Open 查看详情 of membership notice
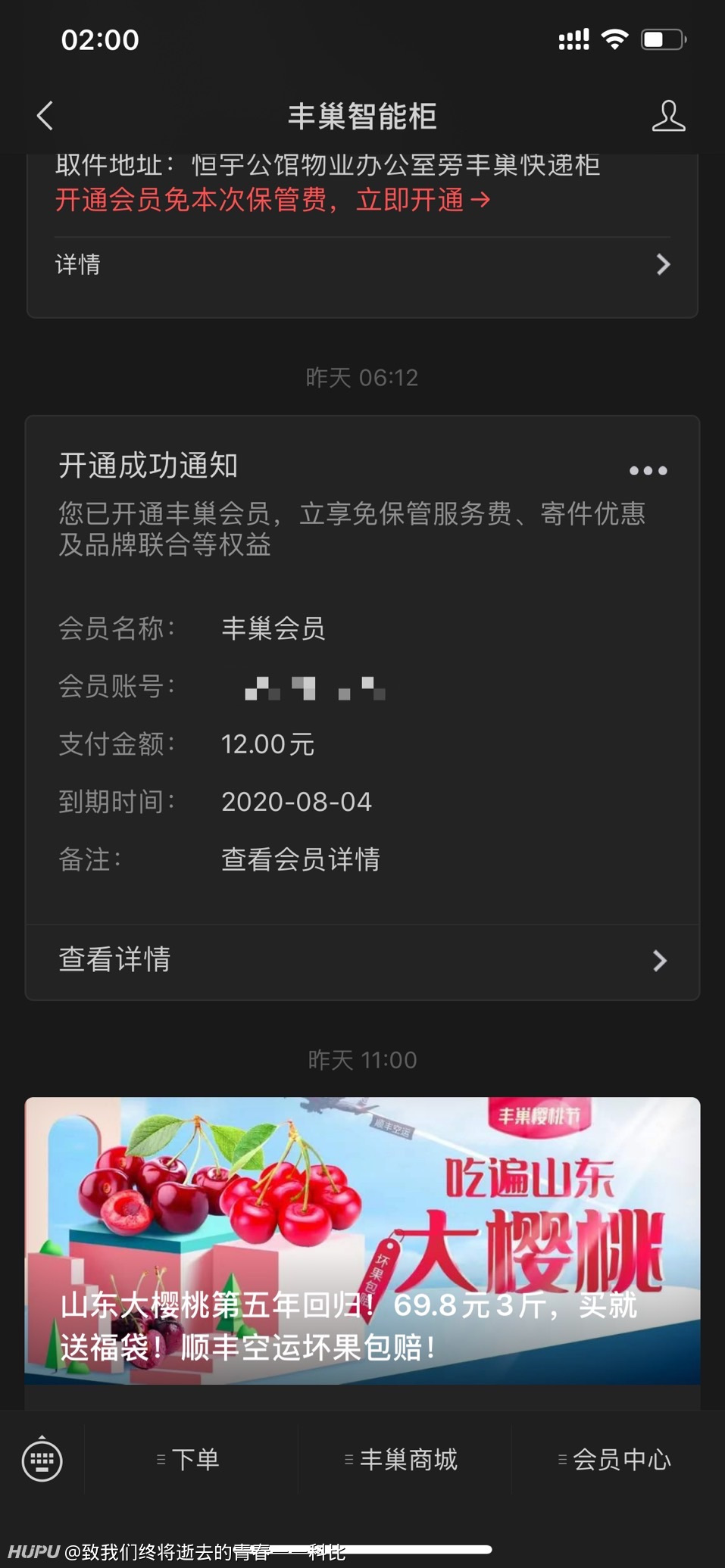This screenshot has height=1568, width=725. 362,960
